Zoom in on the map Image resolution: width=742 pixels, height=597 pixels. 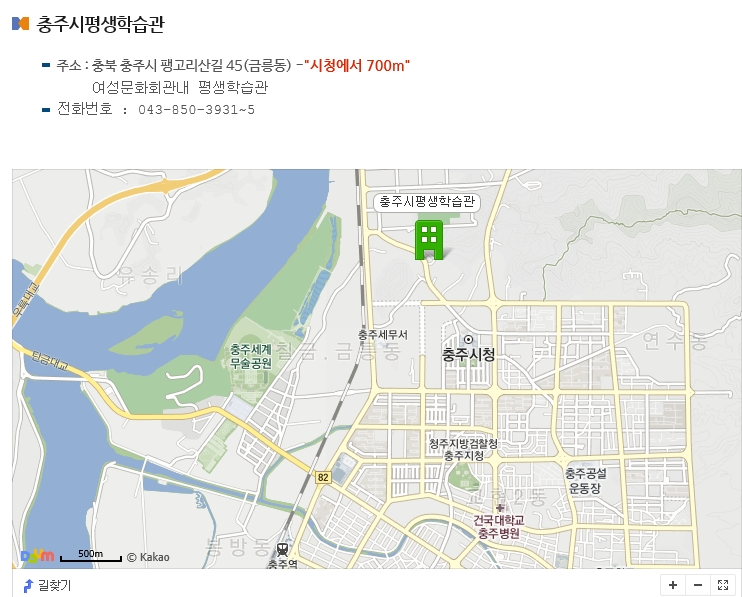click(673, 585)
